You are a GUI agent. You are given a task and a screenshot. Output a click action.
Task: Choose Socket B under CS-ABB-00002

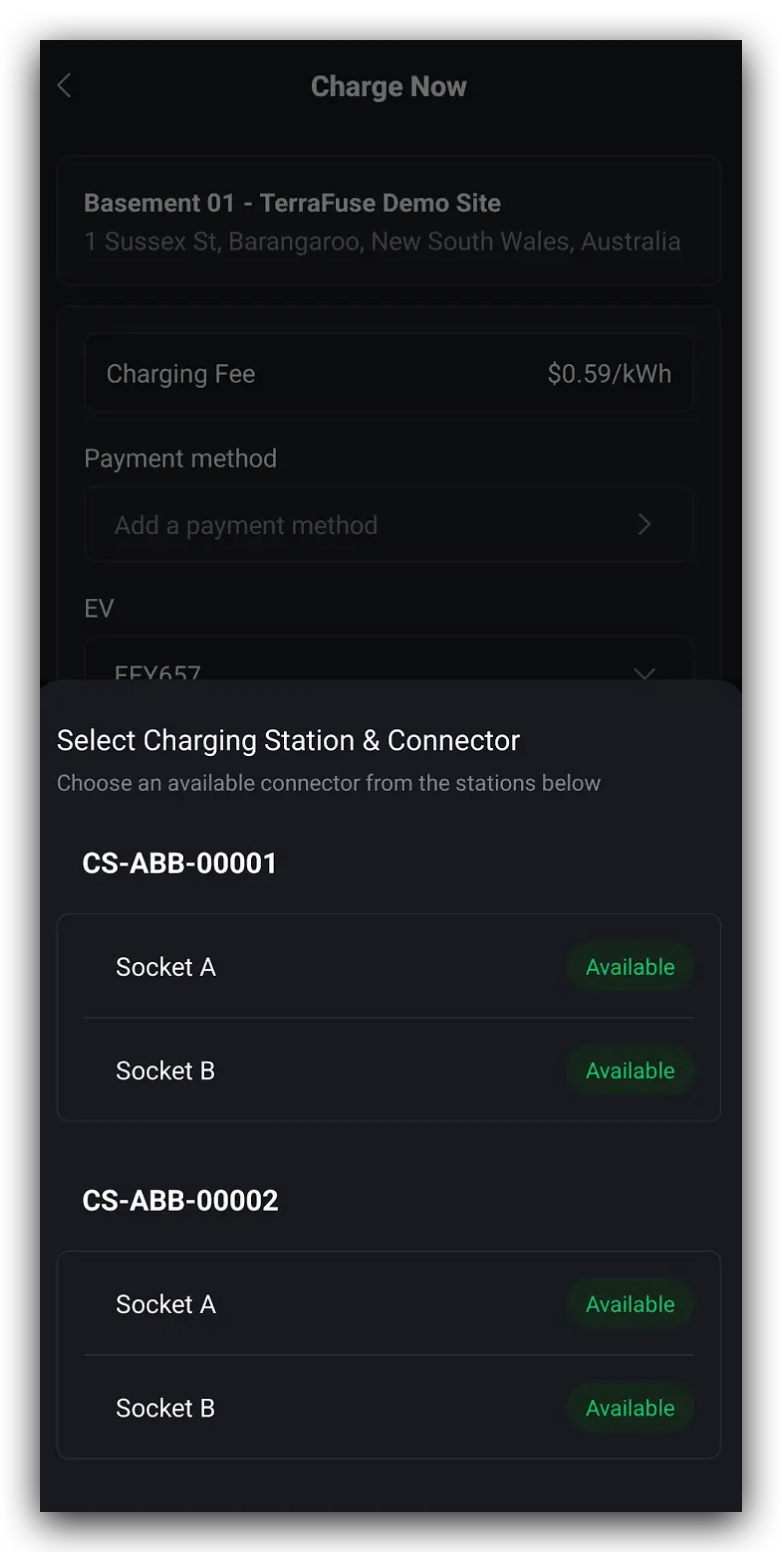pos(388,1408)
